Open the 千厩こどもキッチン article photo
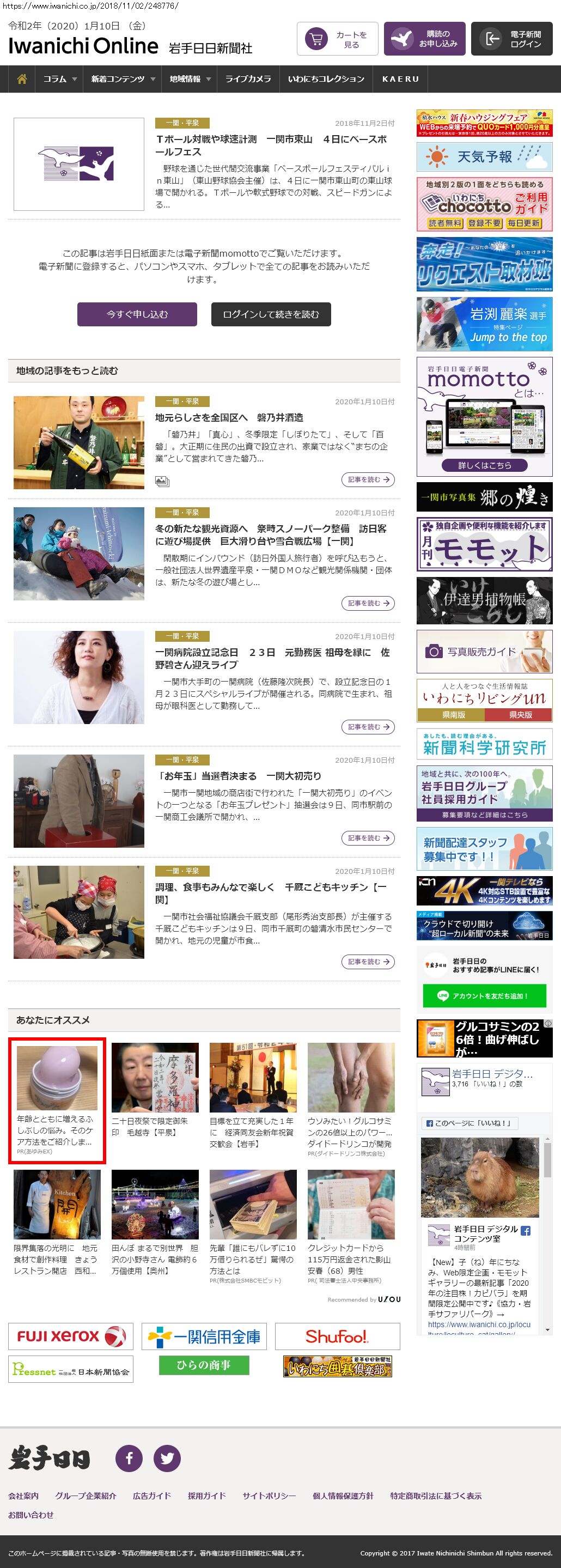561x1568 pixels. (79, 912)
